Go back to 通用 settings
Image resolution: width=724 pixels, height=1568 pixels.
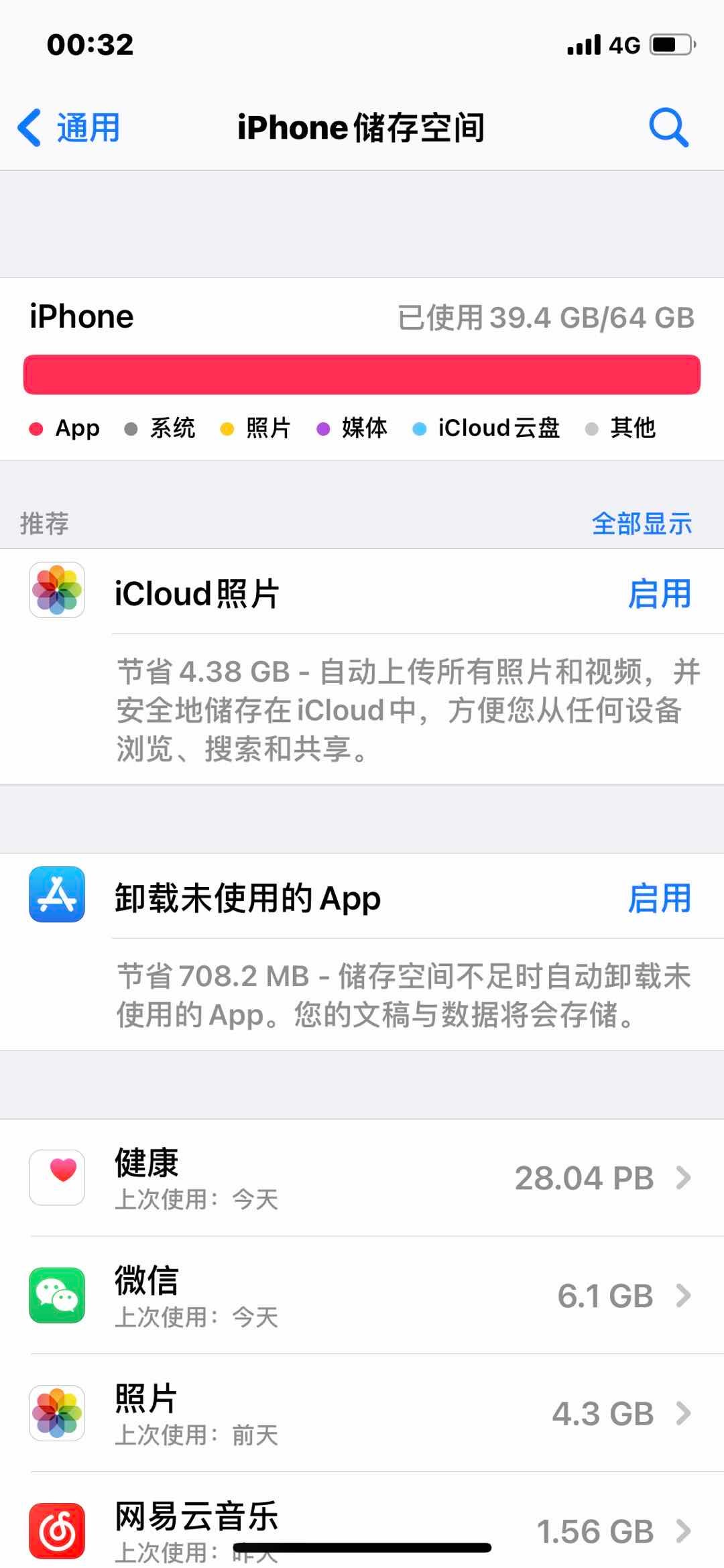click(x=69, y=127)
